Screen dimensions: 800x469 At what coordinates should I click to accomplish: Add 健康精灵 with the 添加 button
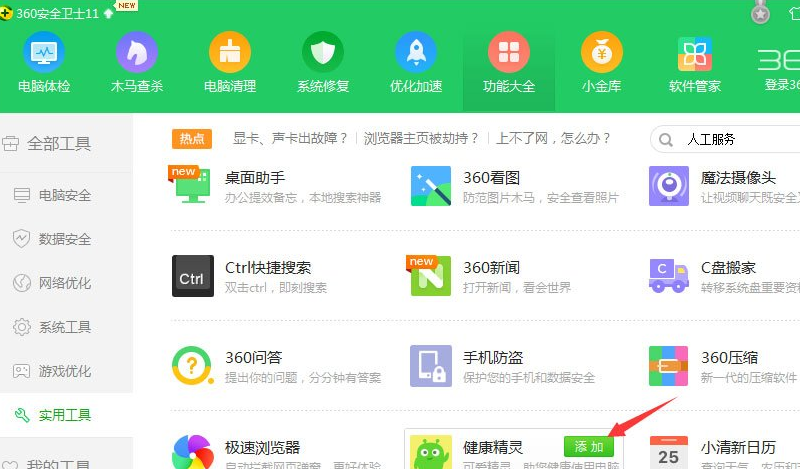tap(589, 447)
